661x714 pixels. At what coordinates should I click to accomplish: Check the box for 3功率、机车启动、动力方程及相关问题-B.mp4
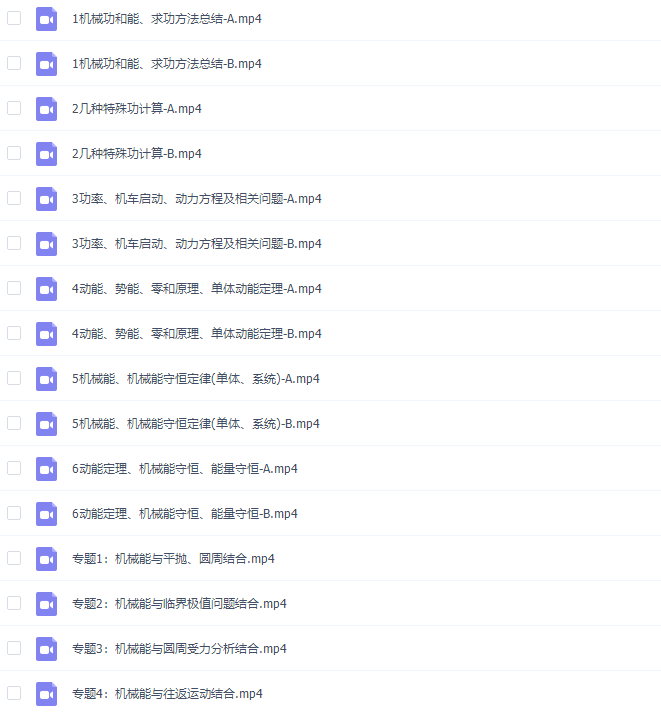pos(14,243)
